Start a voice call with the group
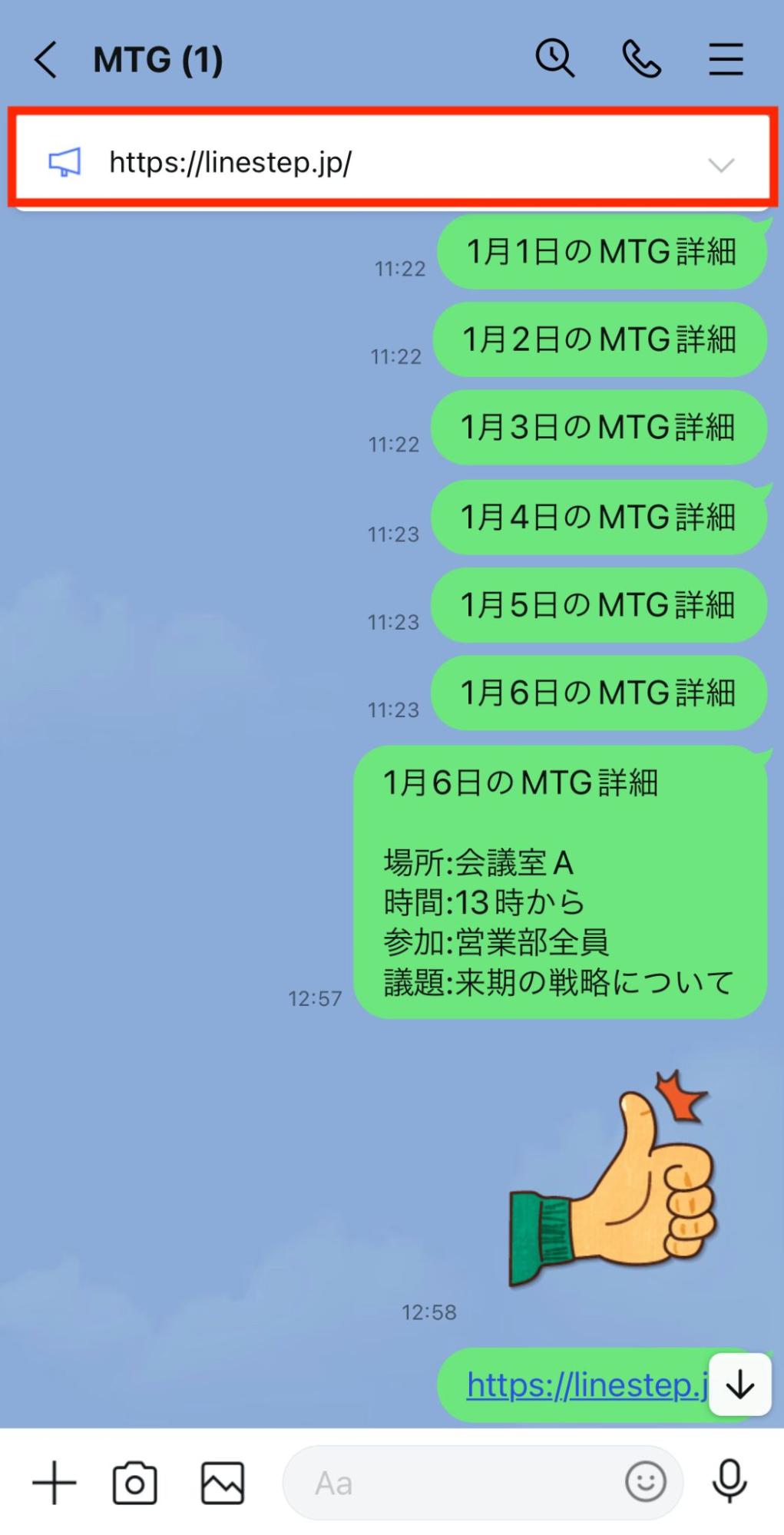The image size is (784, 1535). [x=642, y=57]
